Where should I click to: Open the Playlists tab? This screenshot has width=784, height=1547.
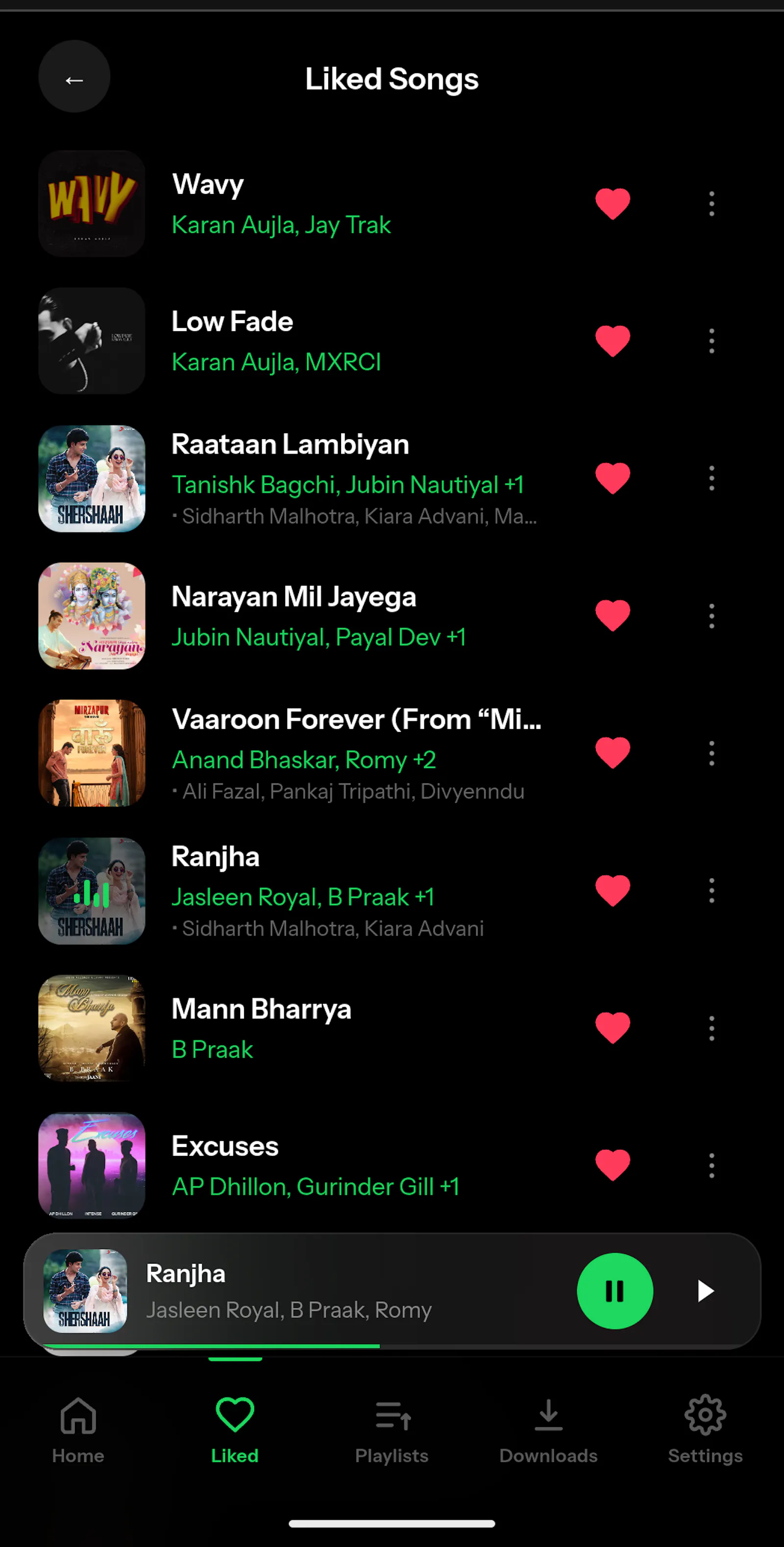392,1430
